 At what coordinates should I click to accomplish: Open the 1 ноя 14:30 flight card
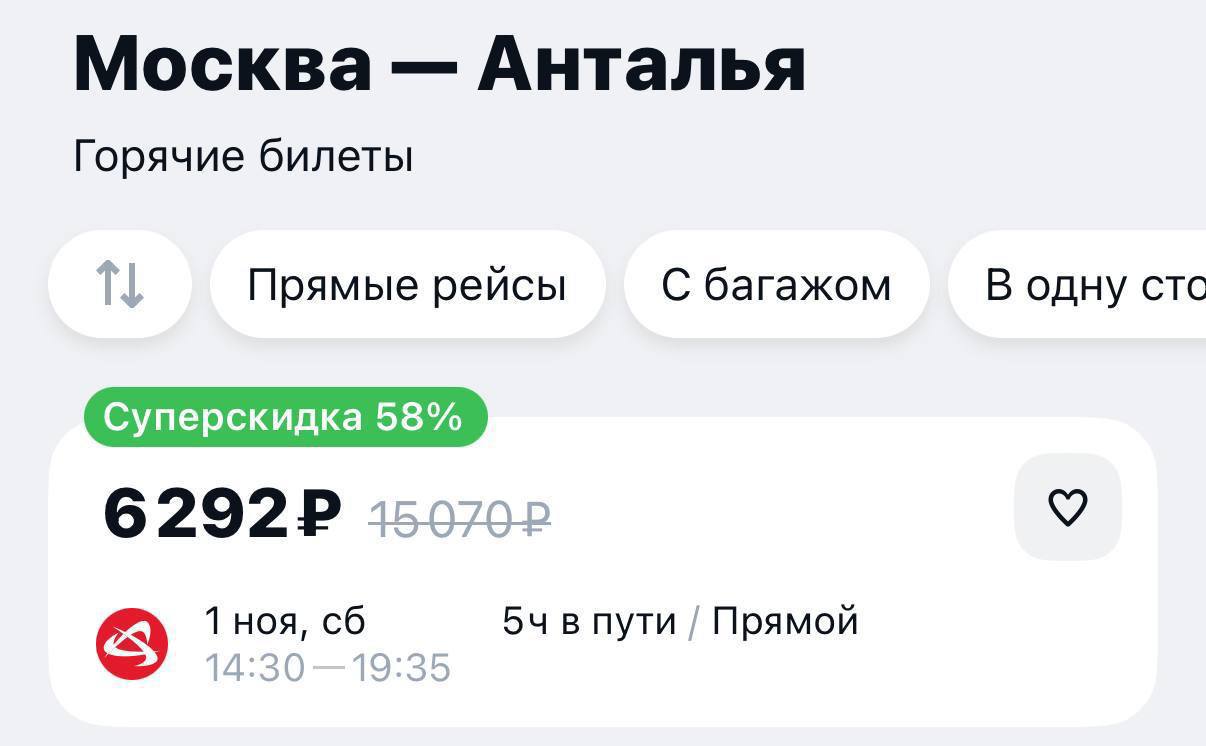point(600,640)
